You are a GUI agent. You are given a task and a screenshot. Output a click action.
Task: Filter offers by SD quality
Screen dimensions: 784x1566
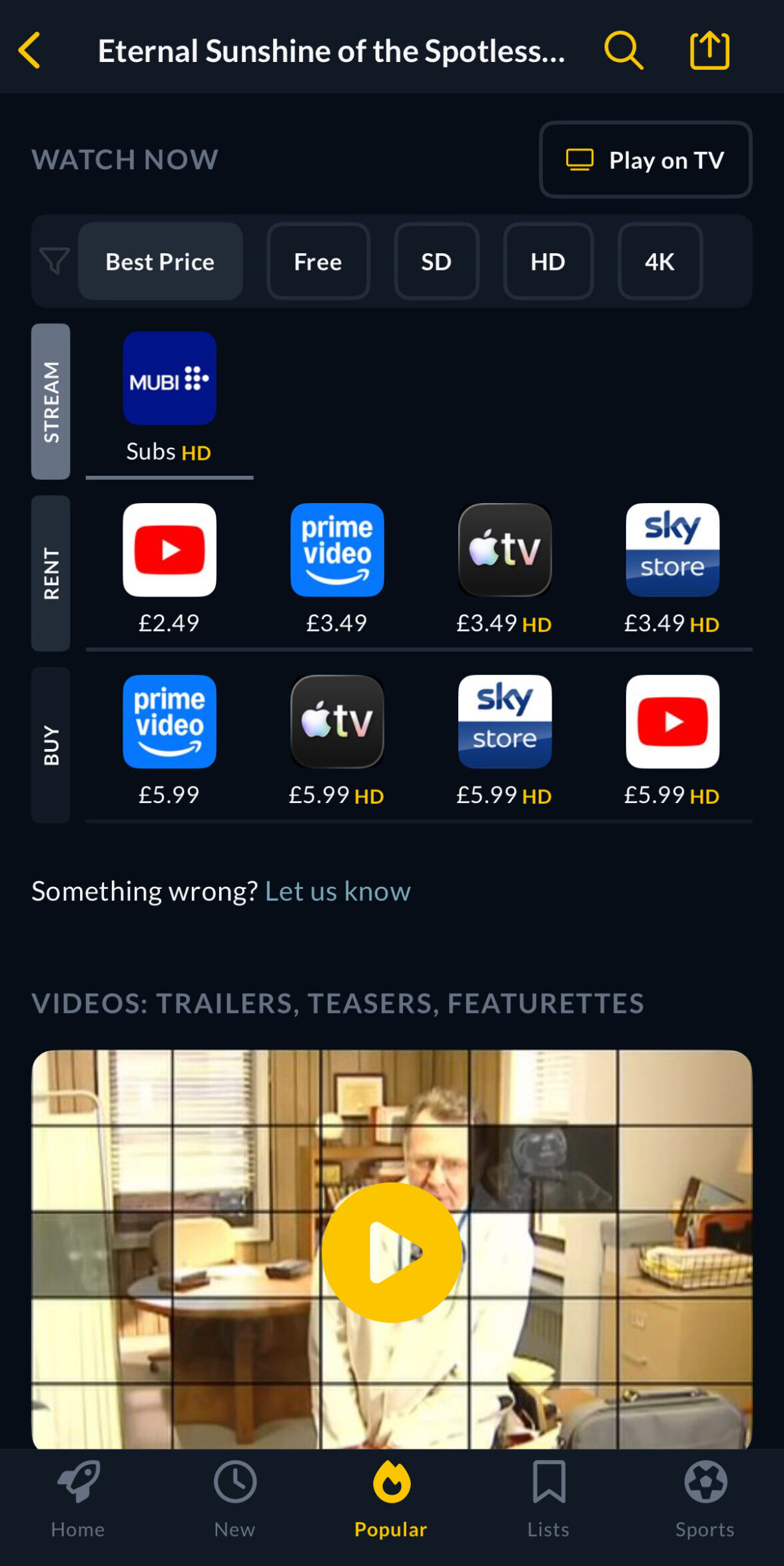(x=436, y=261)
